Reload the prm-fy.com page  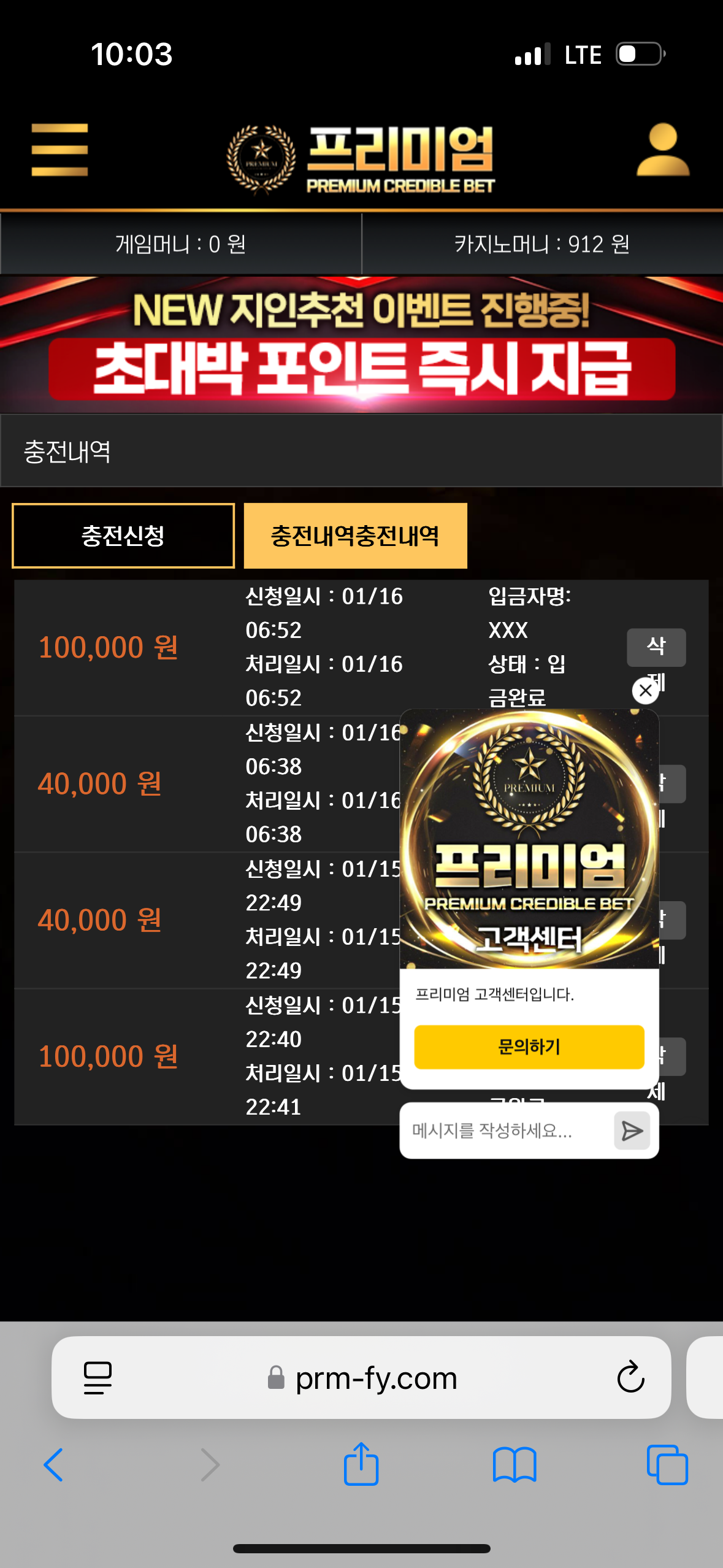(x=630, y=1377)
